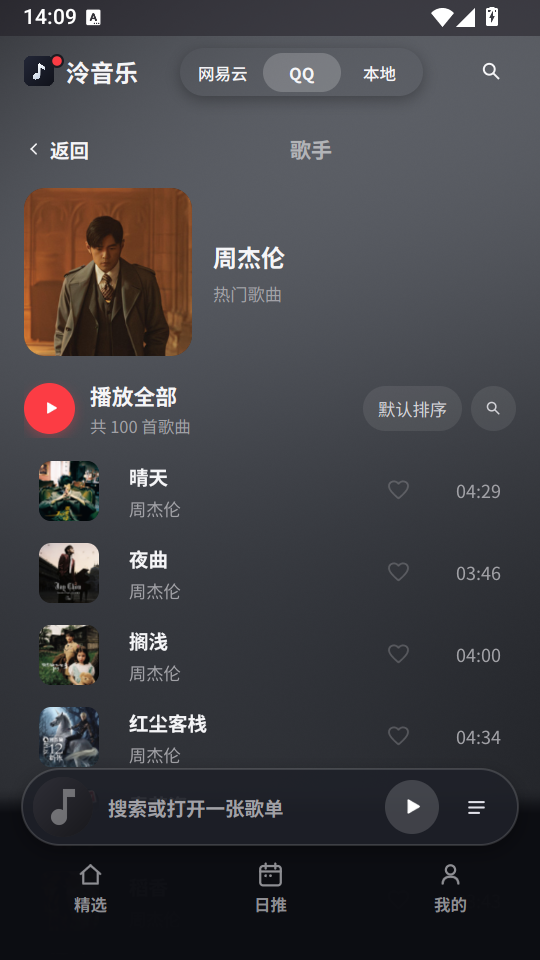The height and width of the screenshot is (960, 540).
Task: Heart the song 搁浅
Action: 399,654
